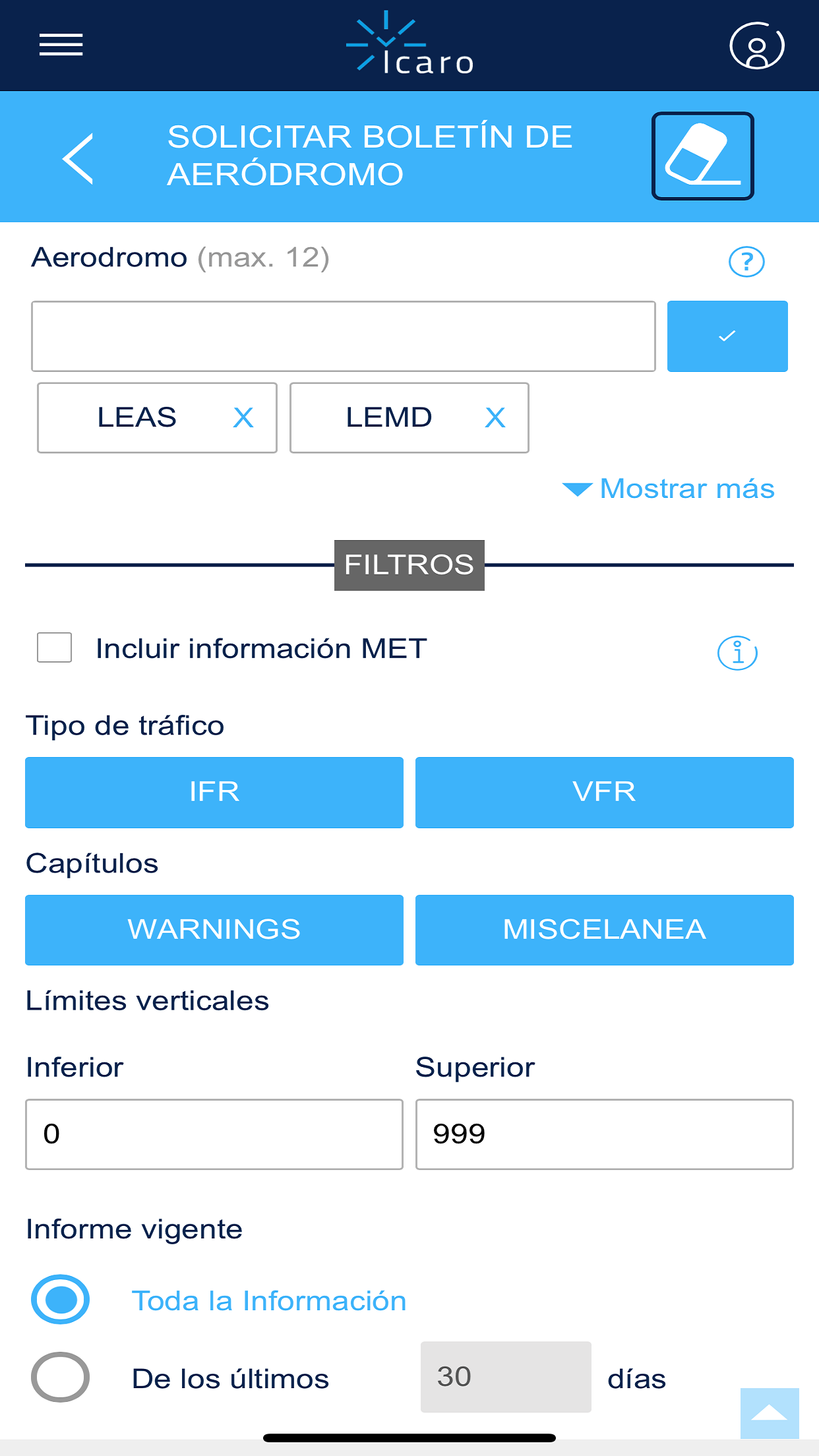This screenshot has width=819, height=1456.
Task: Go back with the arrow
Action: (78, 158)
